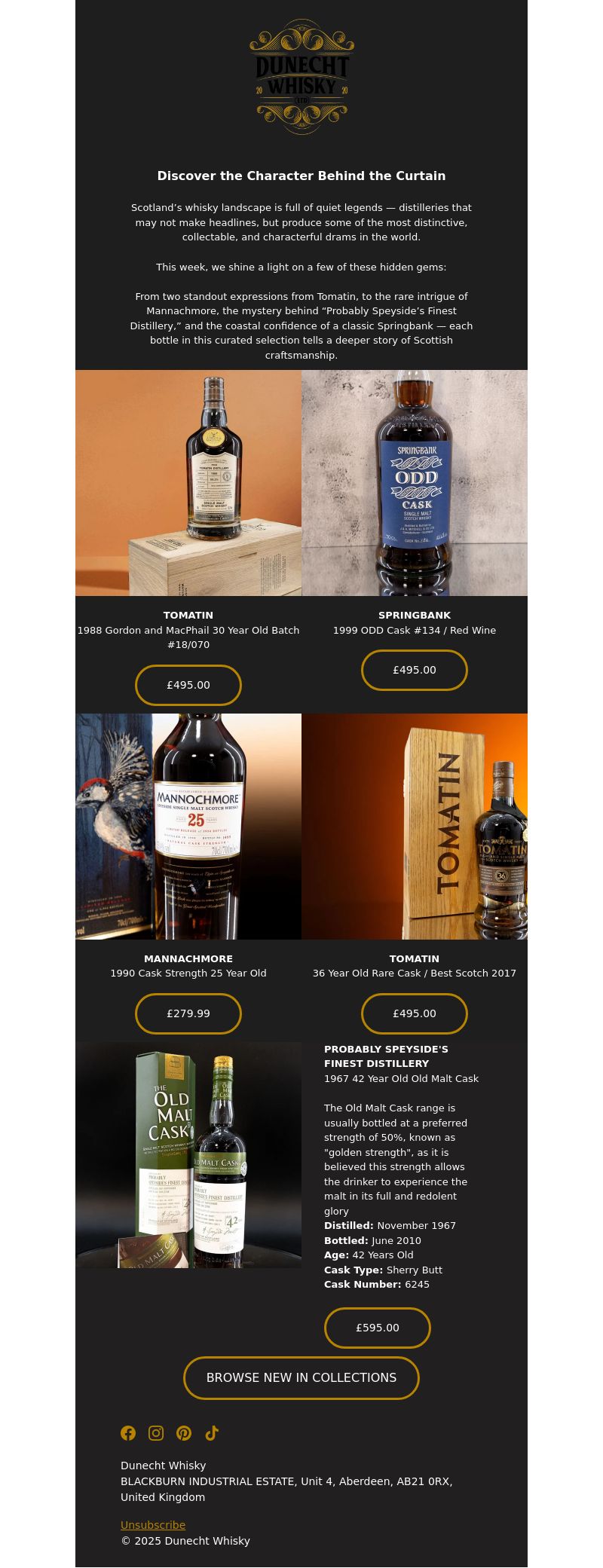This screenshot has width=603, height=1568.
Task: Open the Springbank ODD Cask bottle image
Action: pyautogui.click(x=415, y=483)
